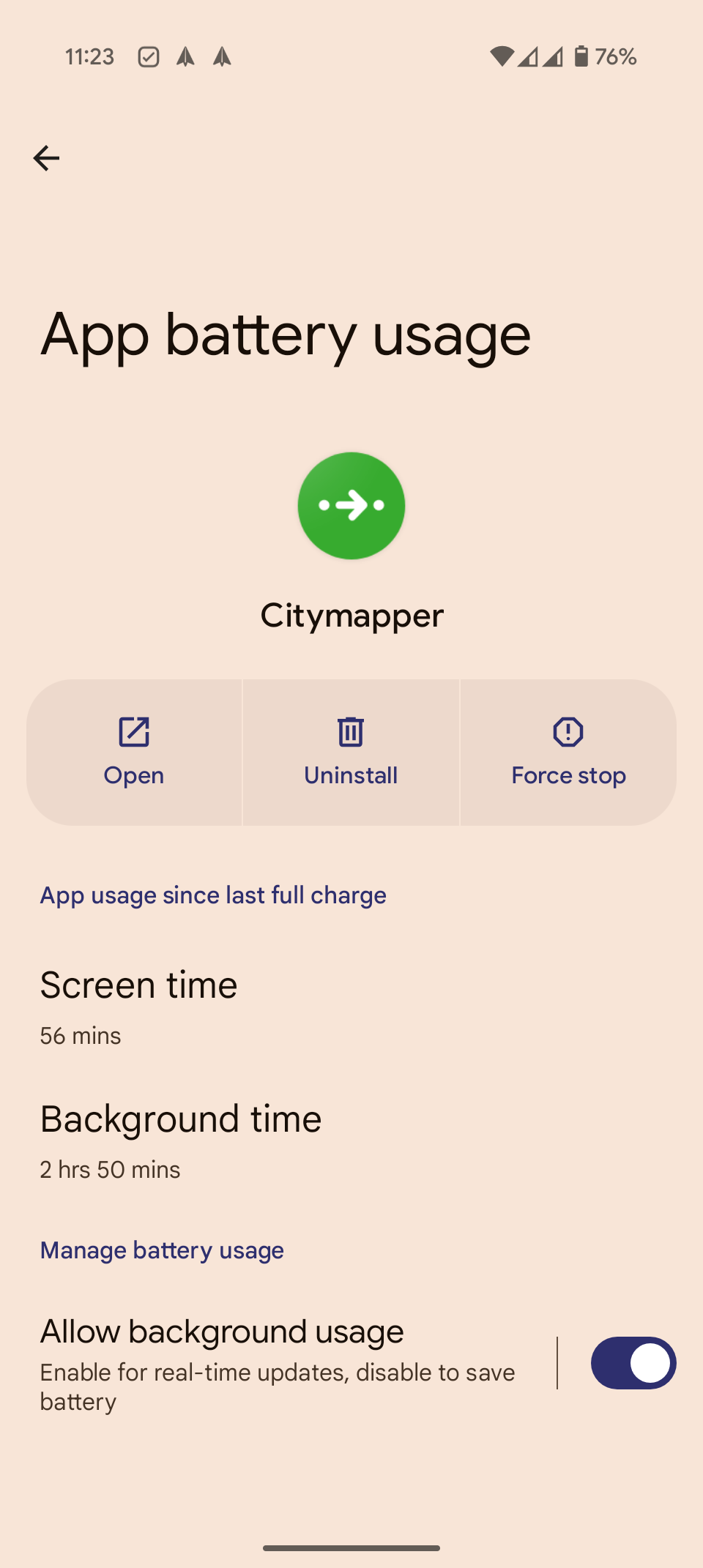This screenshot has width=703, height=1568.
Task: Force stop Citymapper
Action: pyautogui.click(x=568, y=753)
